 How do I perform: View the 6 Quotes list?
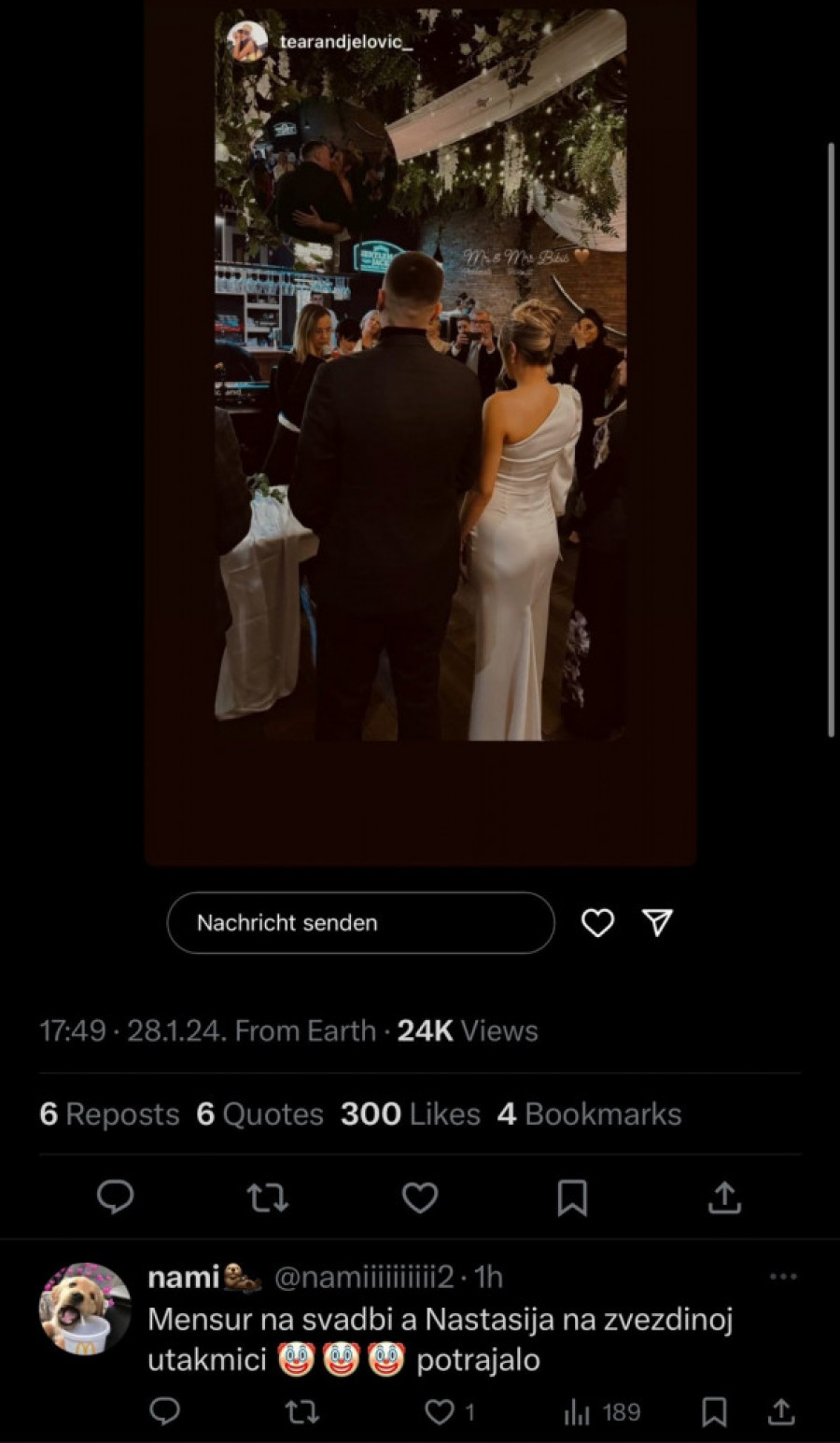(x=259, y=1114)
